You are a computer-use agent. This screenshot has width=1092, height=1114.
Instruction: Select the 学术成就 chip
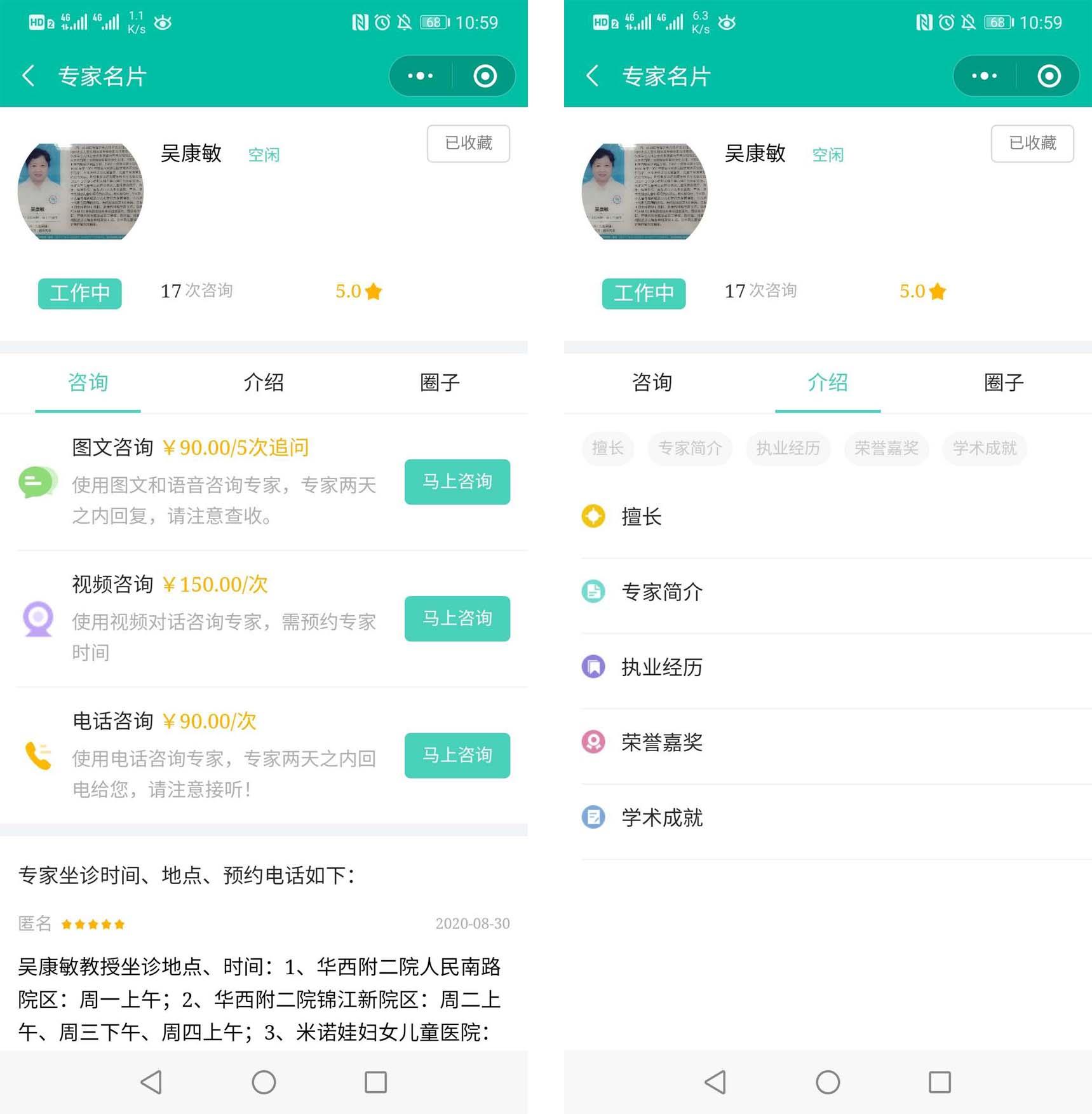pos(984,448)
